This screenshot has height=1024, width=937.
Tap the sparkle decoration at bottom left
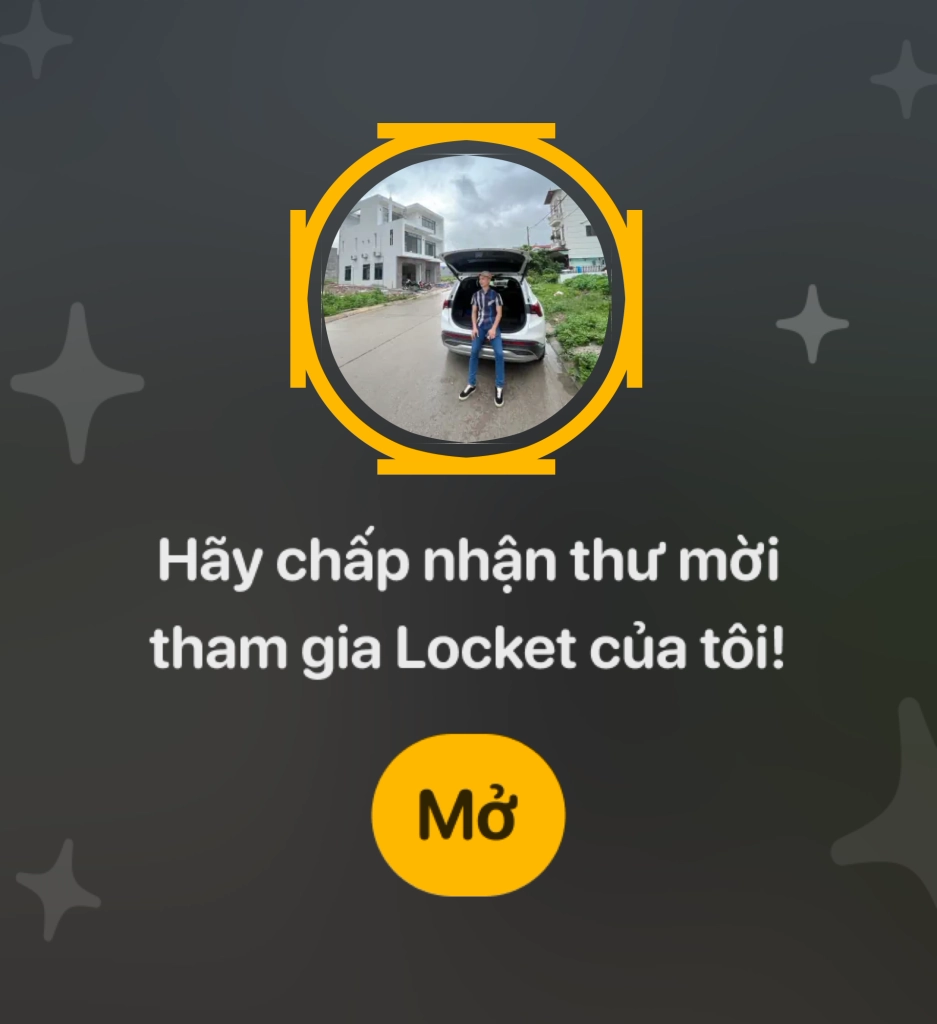[60, 890]
